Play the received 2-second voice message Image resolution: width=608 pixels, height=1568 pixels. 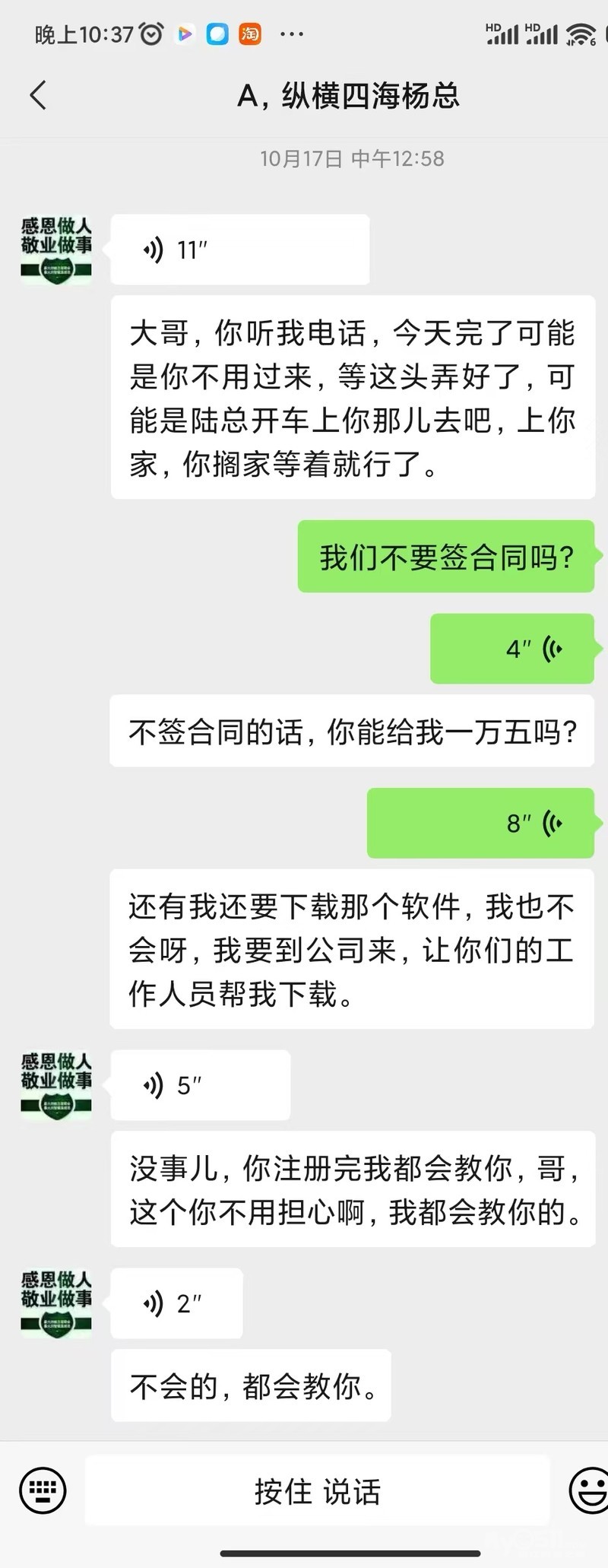176,1303
